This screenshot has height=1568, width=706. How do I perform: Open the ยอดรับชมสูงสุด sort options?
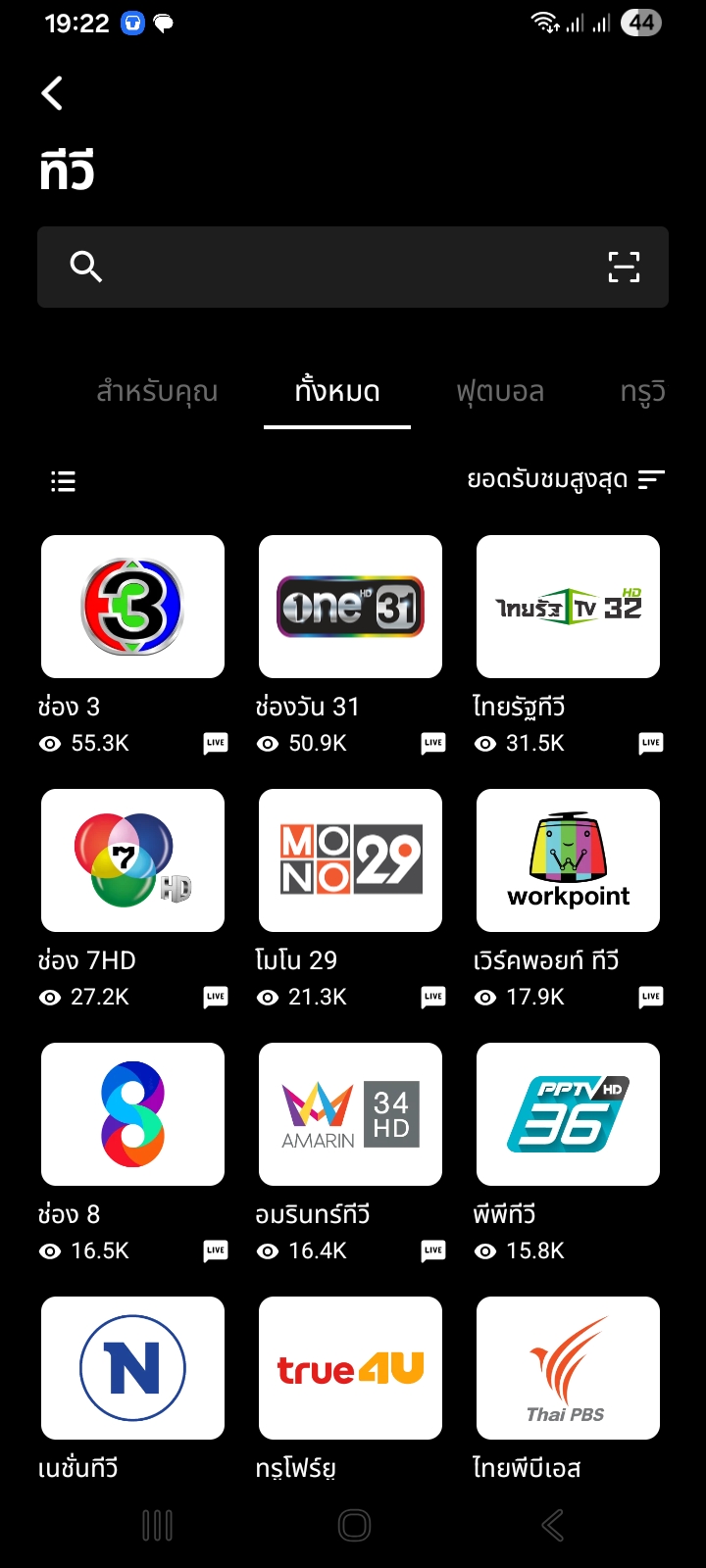[565, 480]
